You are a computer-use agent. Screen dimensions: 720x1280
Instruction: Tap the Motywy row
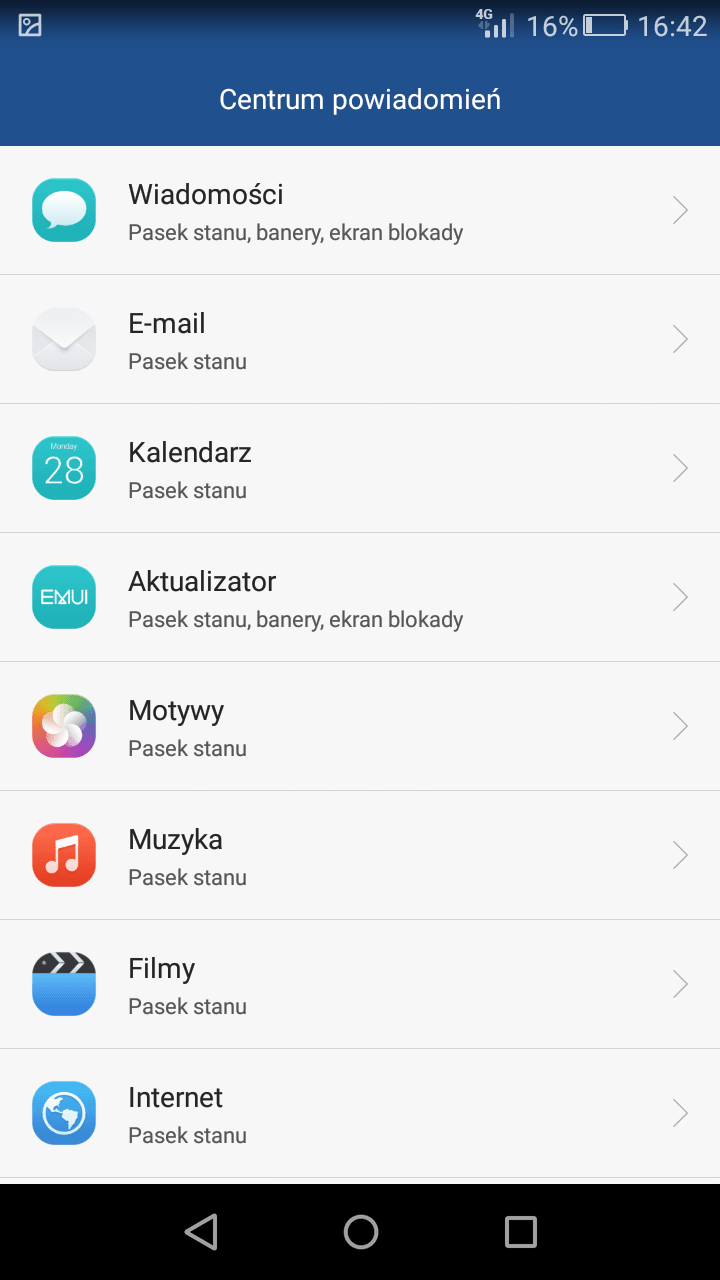360,726
